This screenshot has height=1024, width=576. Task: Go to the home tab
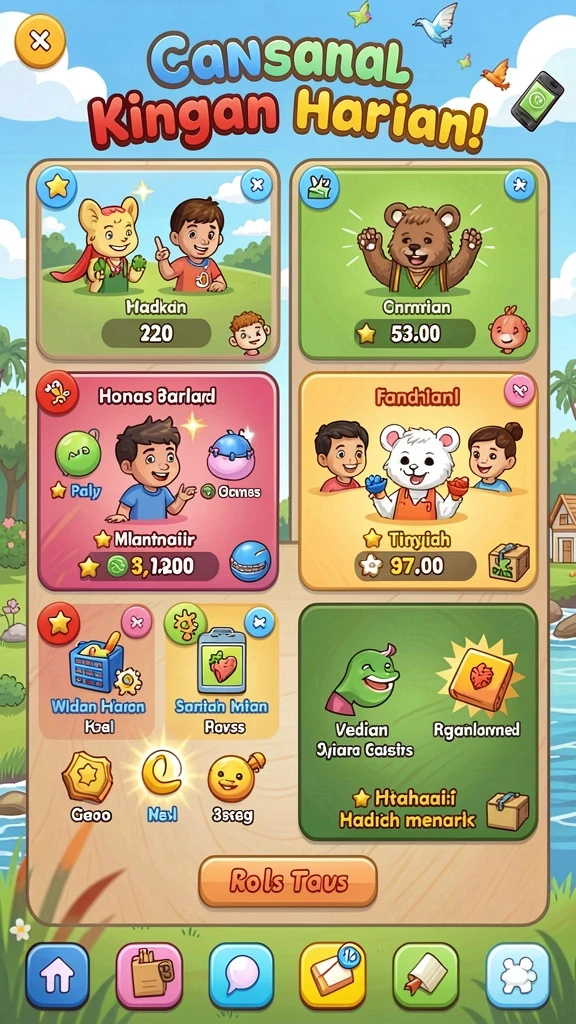tap(57, 976)
